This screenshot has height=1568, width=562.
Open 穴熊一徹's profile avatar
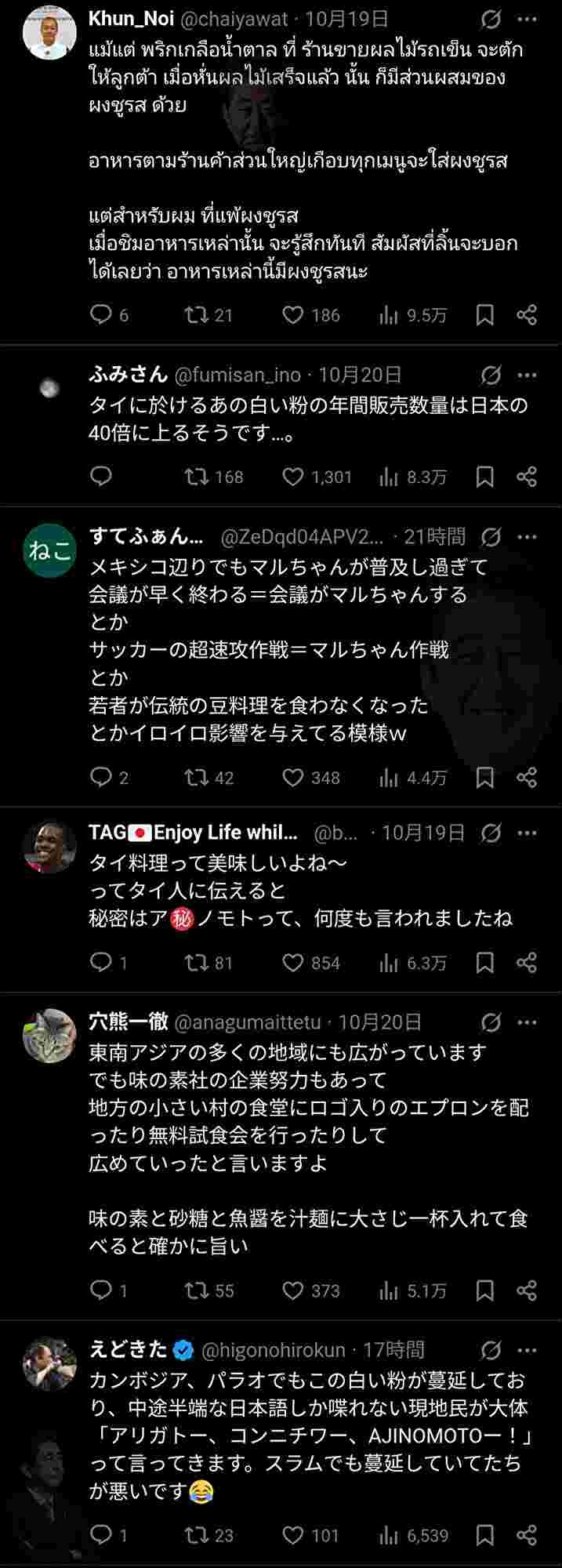coord(49,1035)
